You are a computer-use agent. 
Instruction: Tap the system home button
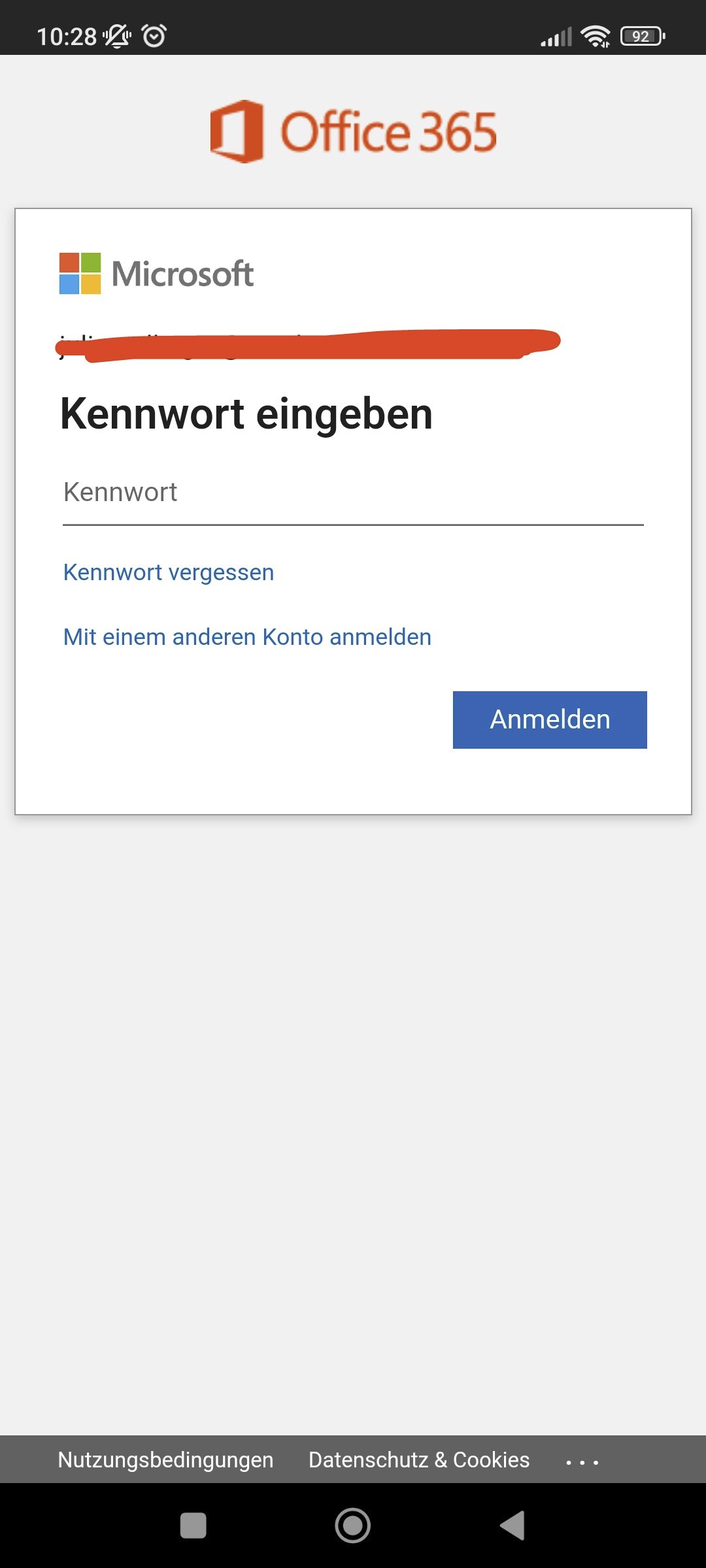pyautogui.click(x=353, y=1526)
